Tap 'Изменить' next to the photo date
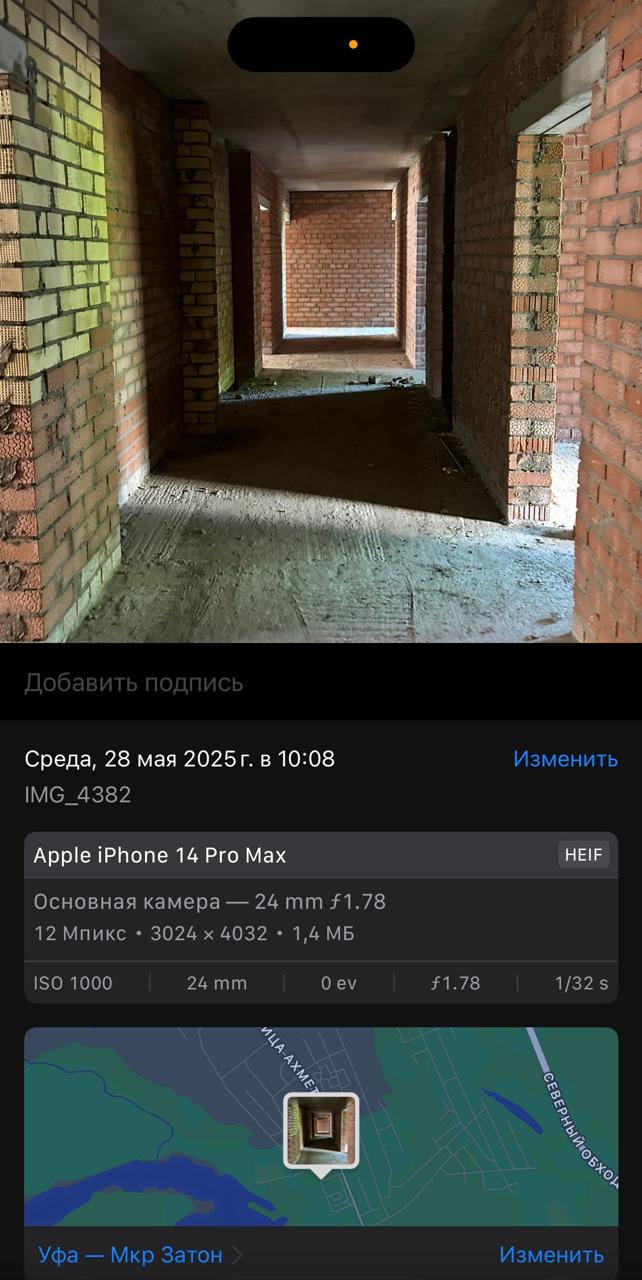 click(565, 759)
